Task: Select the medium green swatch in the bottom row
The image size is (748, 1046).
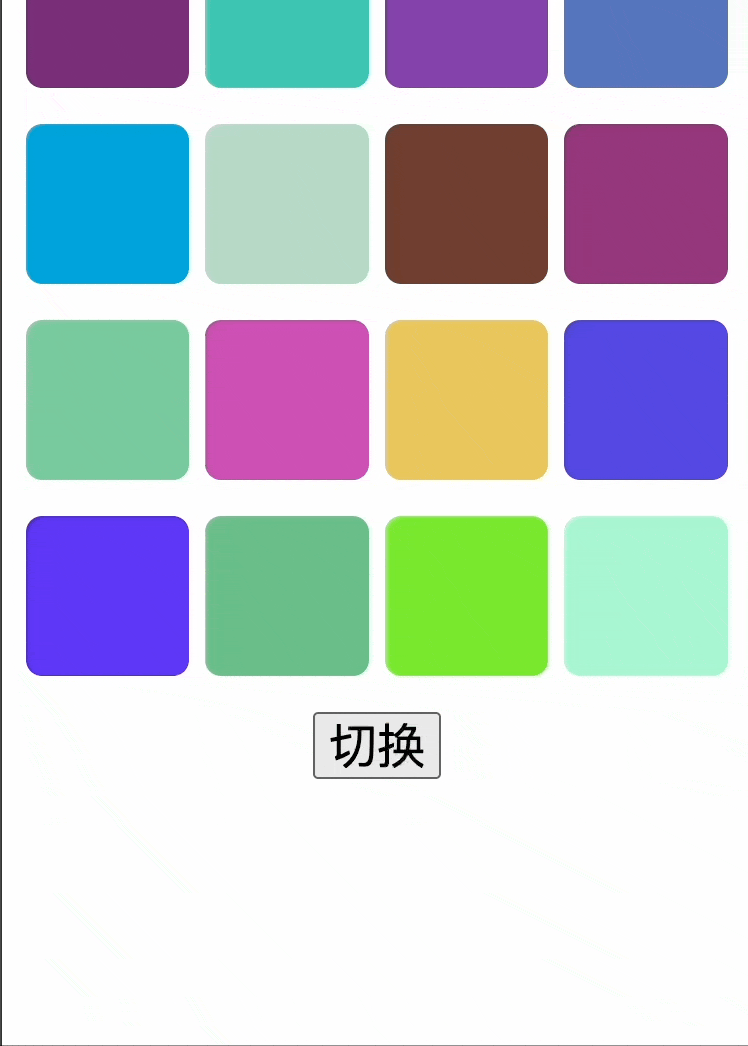Action: point(287,596)
